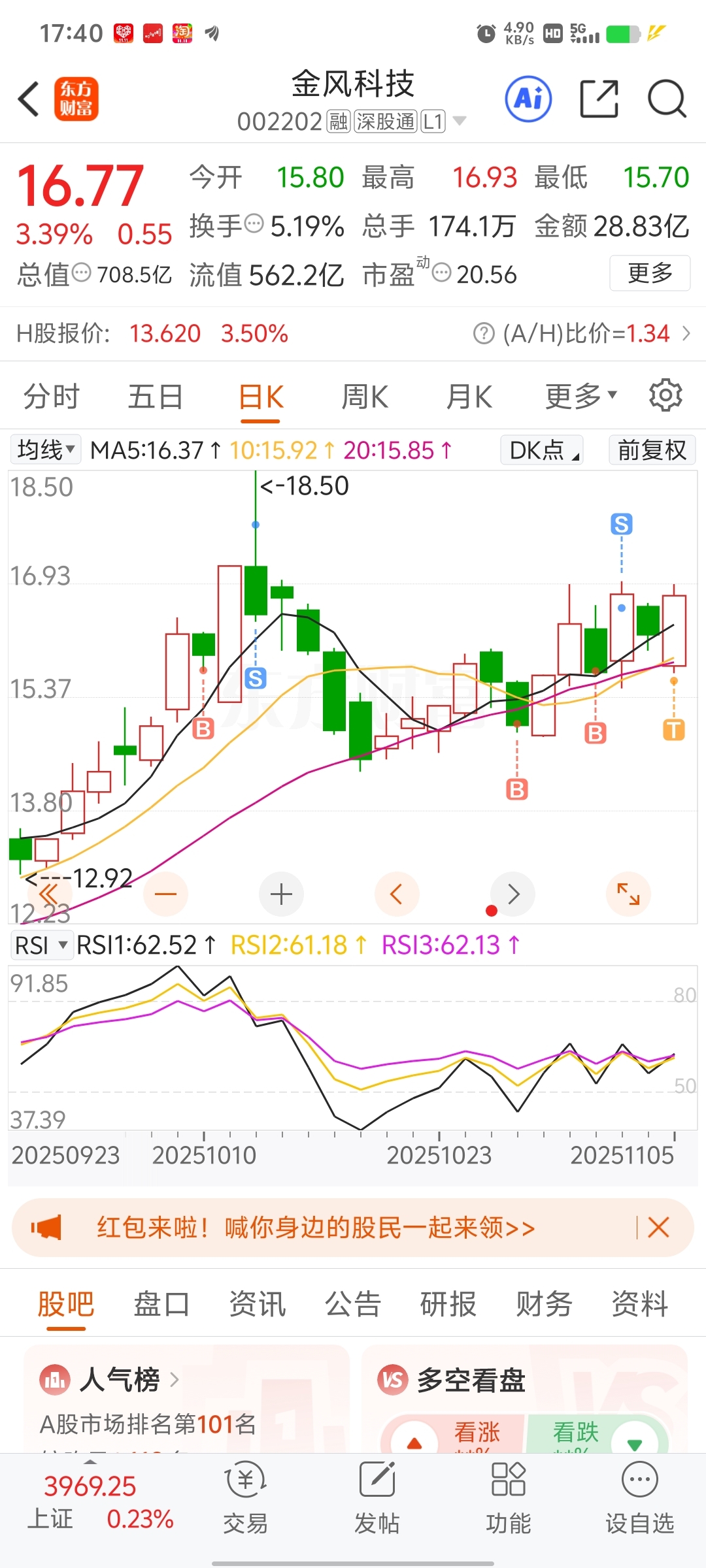Switch to the 资讯 tab
The width and height of the screenshot is (706, 1568).
pyautogui.click(x=257, y=1305)
